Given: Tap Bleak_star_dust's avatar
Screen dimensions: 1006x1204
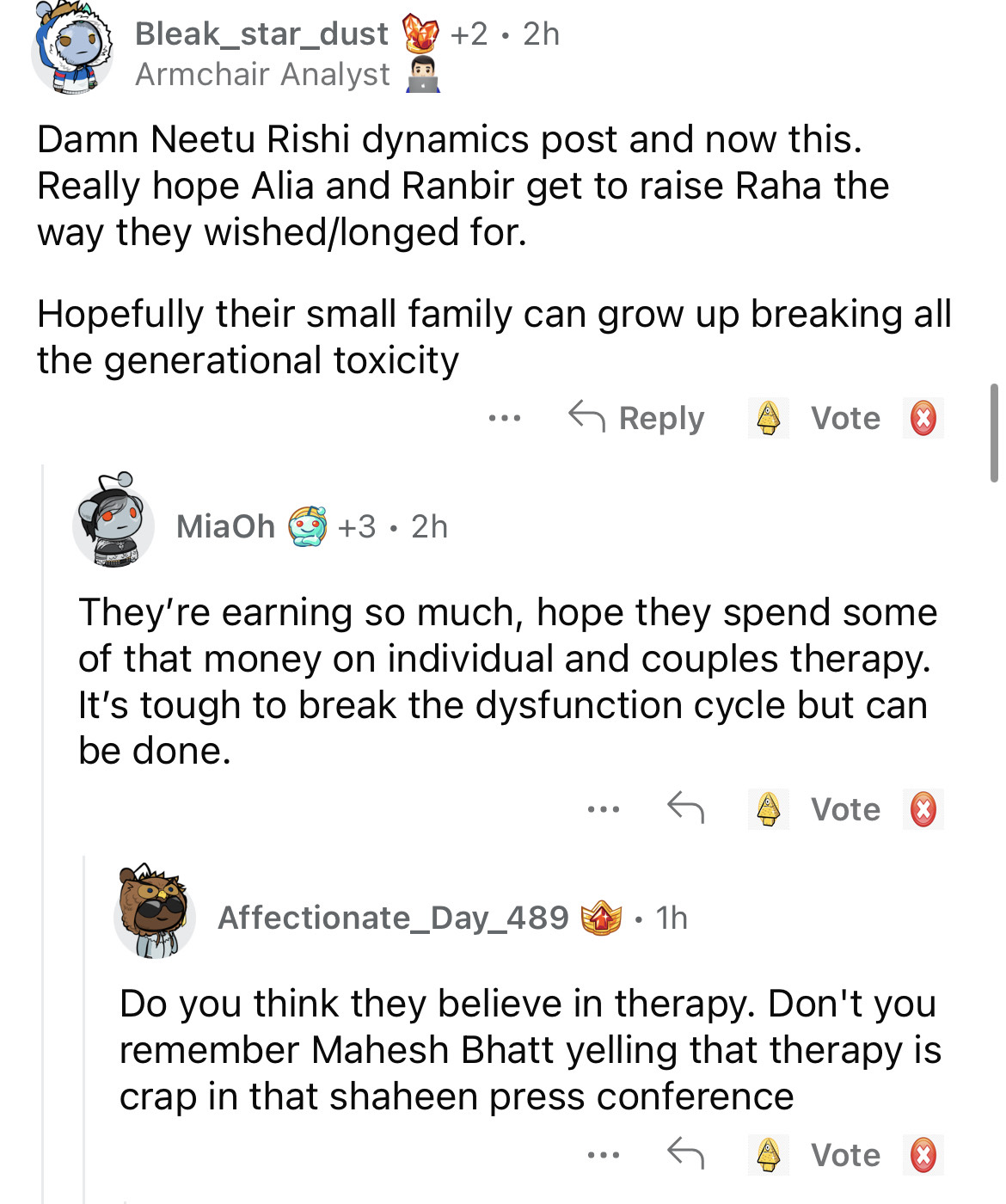Looking at the screenshot, I should click(73, 50).
